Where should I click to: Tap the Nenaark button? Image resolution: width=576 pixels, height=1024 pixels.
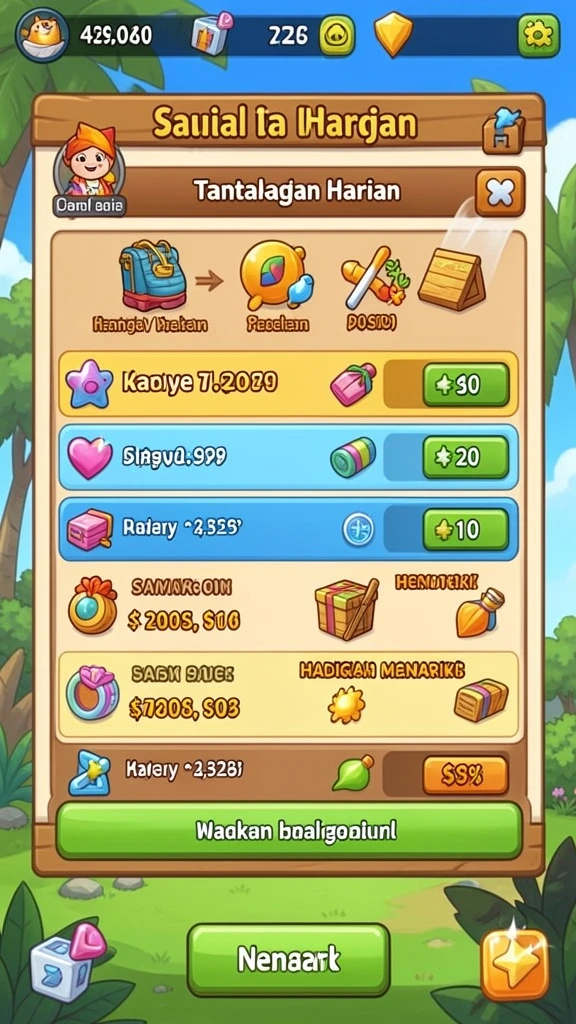[289, 959]
